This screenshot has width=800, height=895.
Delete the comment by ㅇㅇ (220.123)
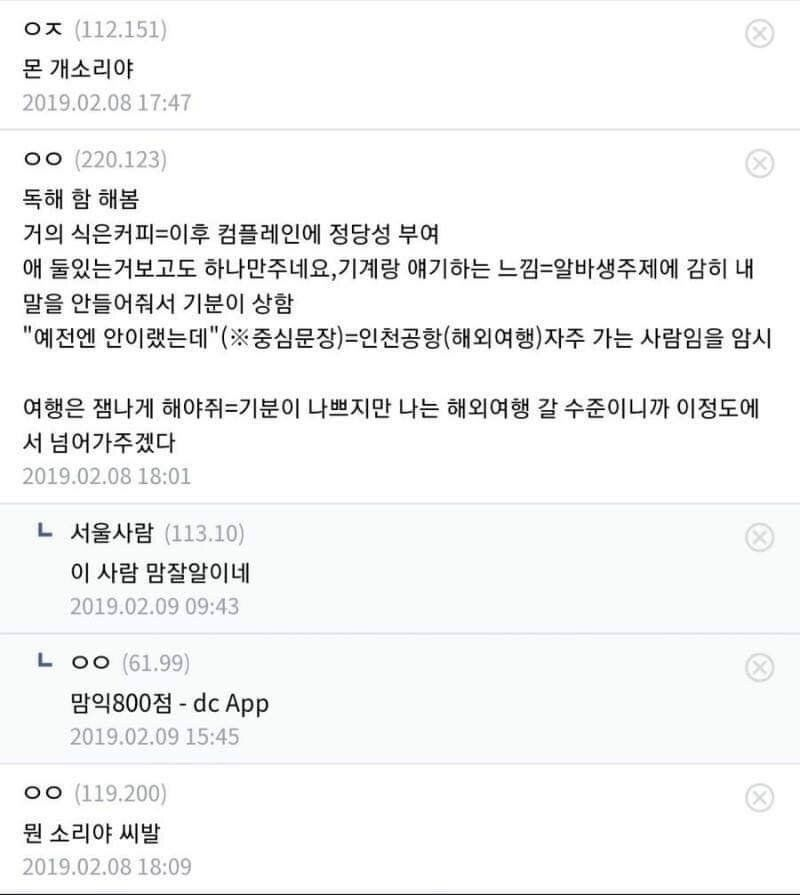click(760, 163)
